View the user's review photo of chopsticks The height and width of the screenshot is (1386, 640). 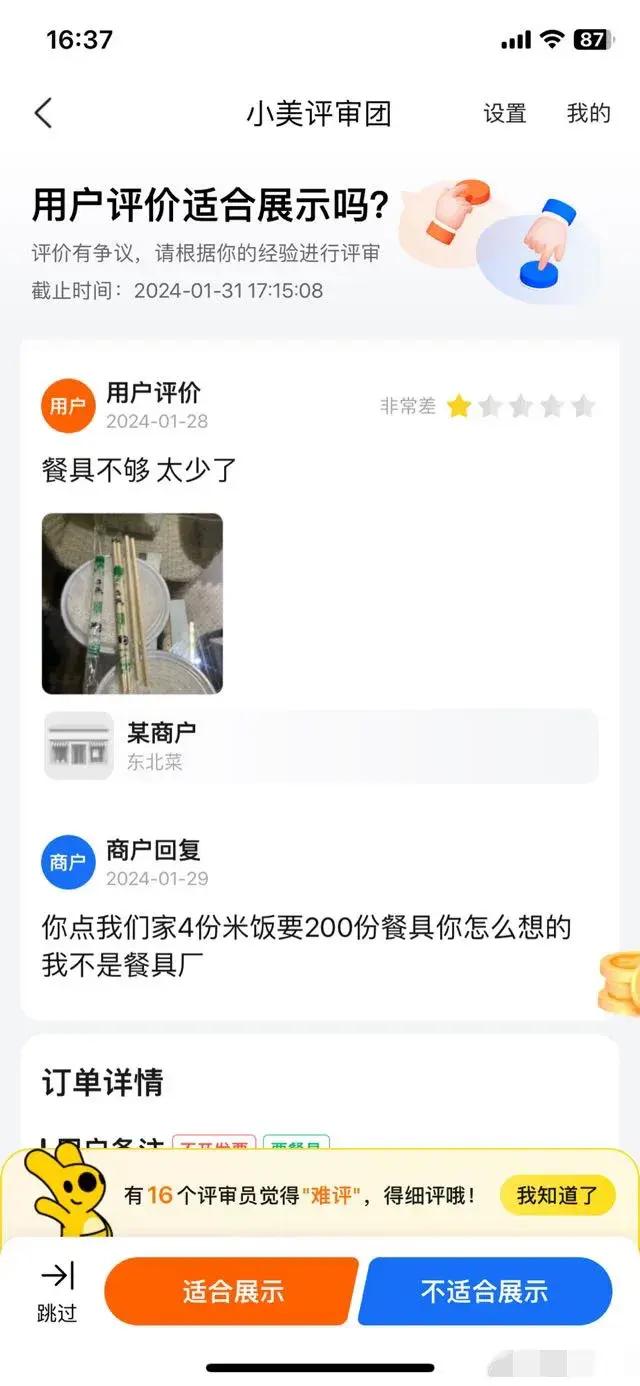132,603
